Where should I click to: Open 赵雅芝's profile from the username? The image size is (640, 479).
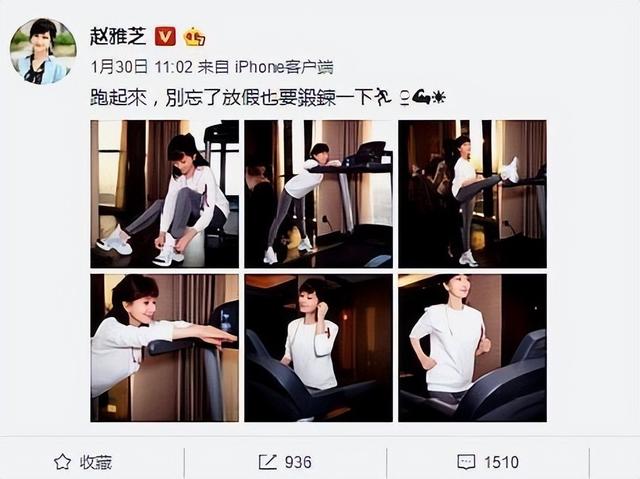pos(118,36)
